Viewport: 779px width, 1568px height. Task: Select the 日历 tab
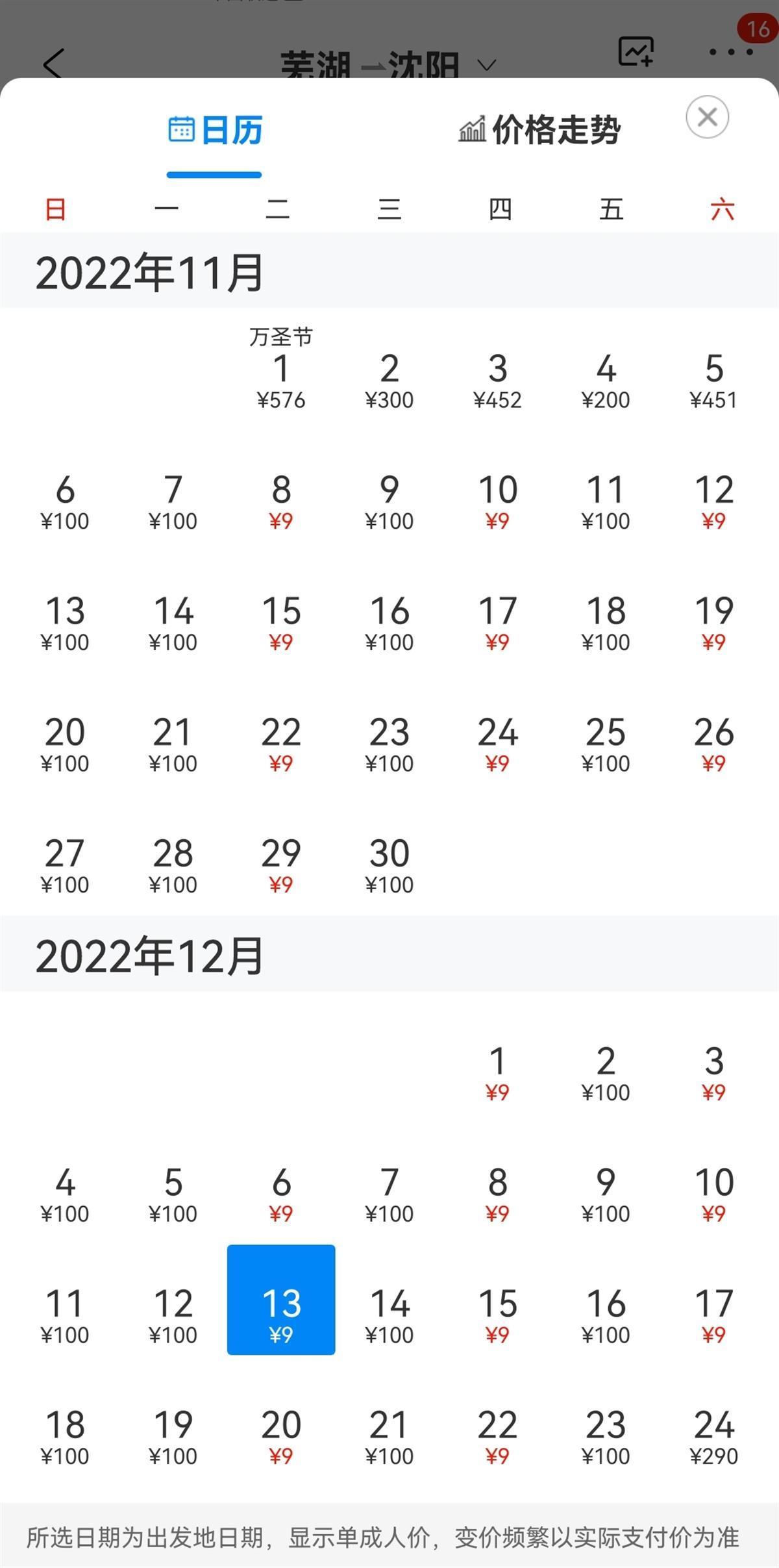coord(215,130)
